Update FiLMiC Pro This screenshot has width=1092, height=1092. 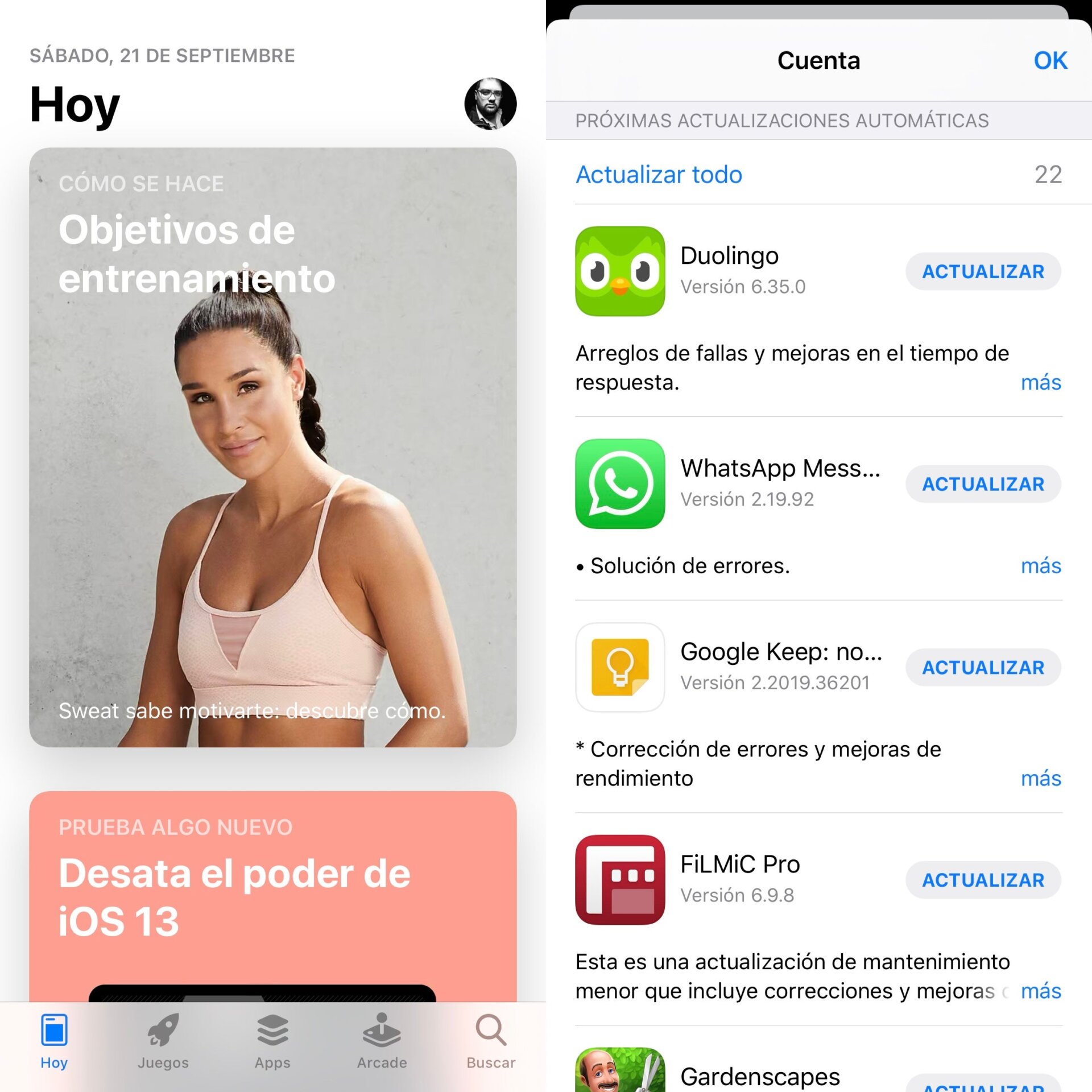(983, 880)
